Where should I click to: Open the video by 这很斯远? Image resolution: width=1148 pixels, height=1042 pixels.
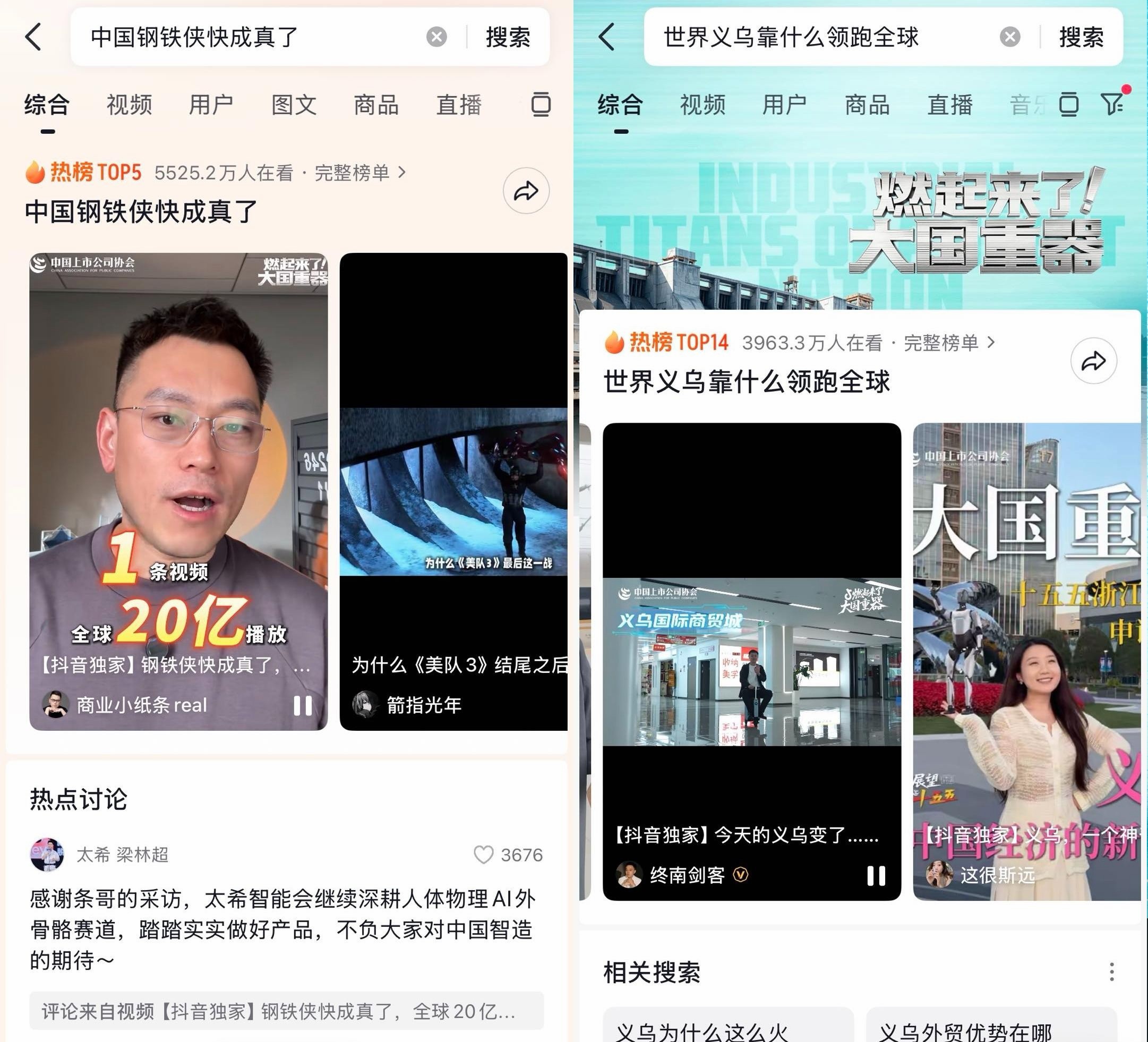point(1027,662)
